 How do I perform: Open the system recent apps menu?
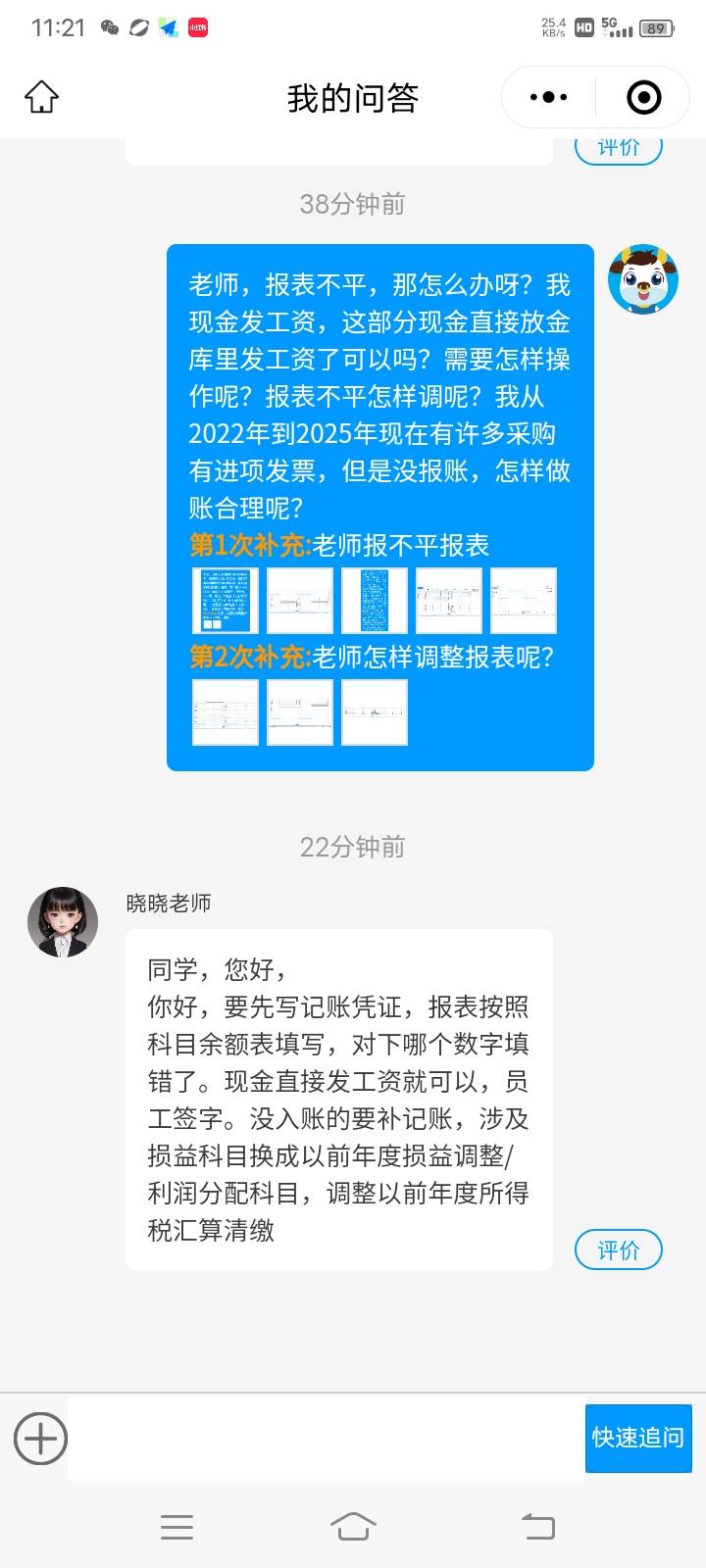coord(176,1526)
